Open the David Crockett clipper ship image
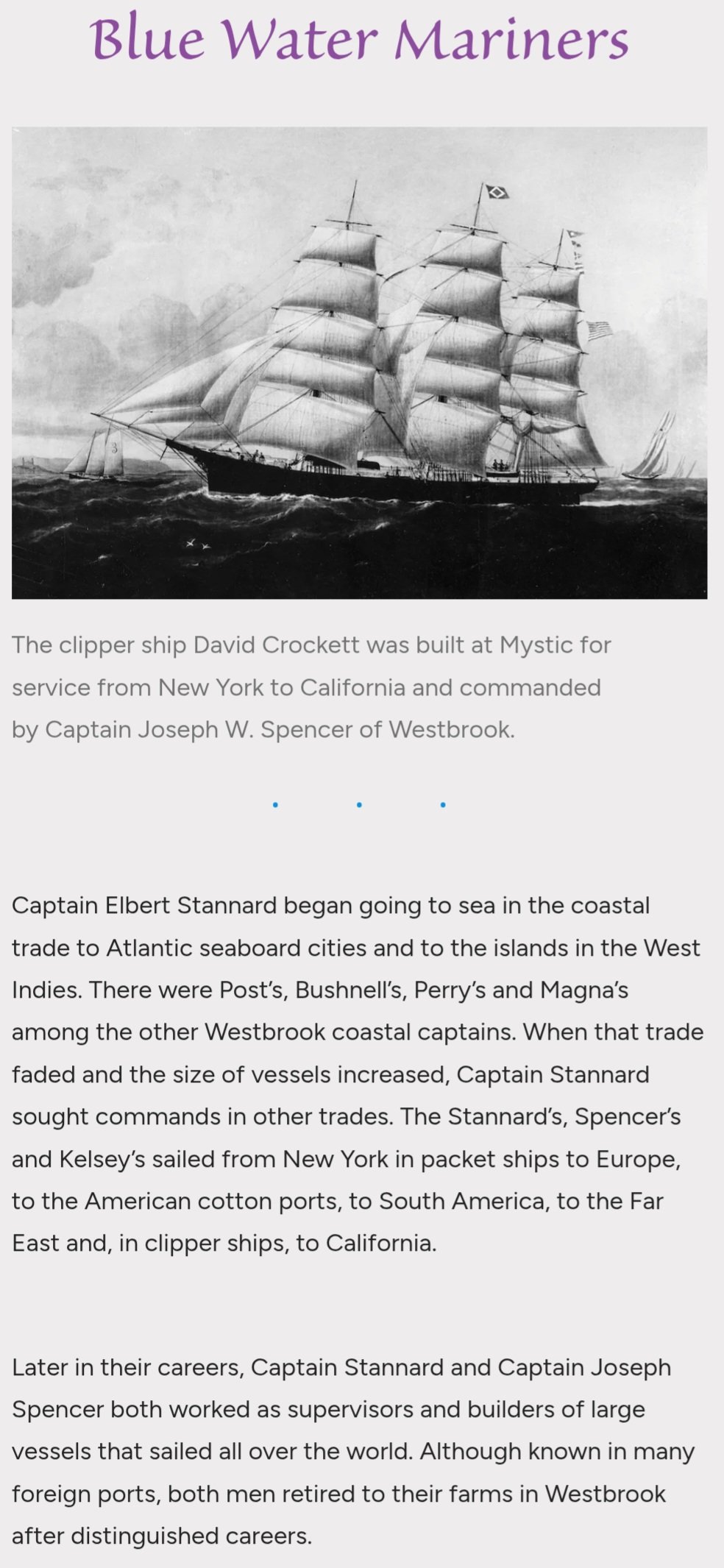Screen dimensions: 724x1568 [359, 363]
